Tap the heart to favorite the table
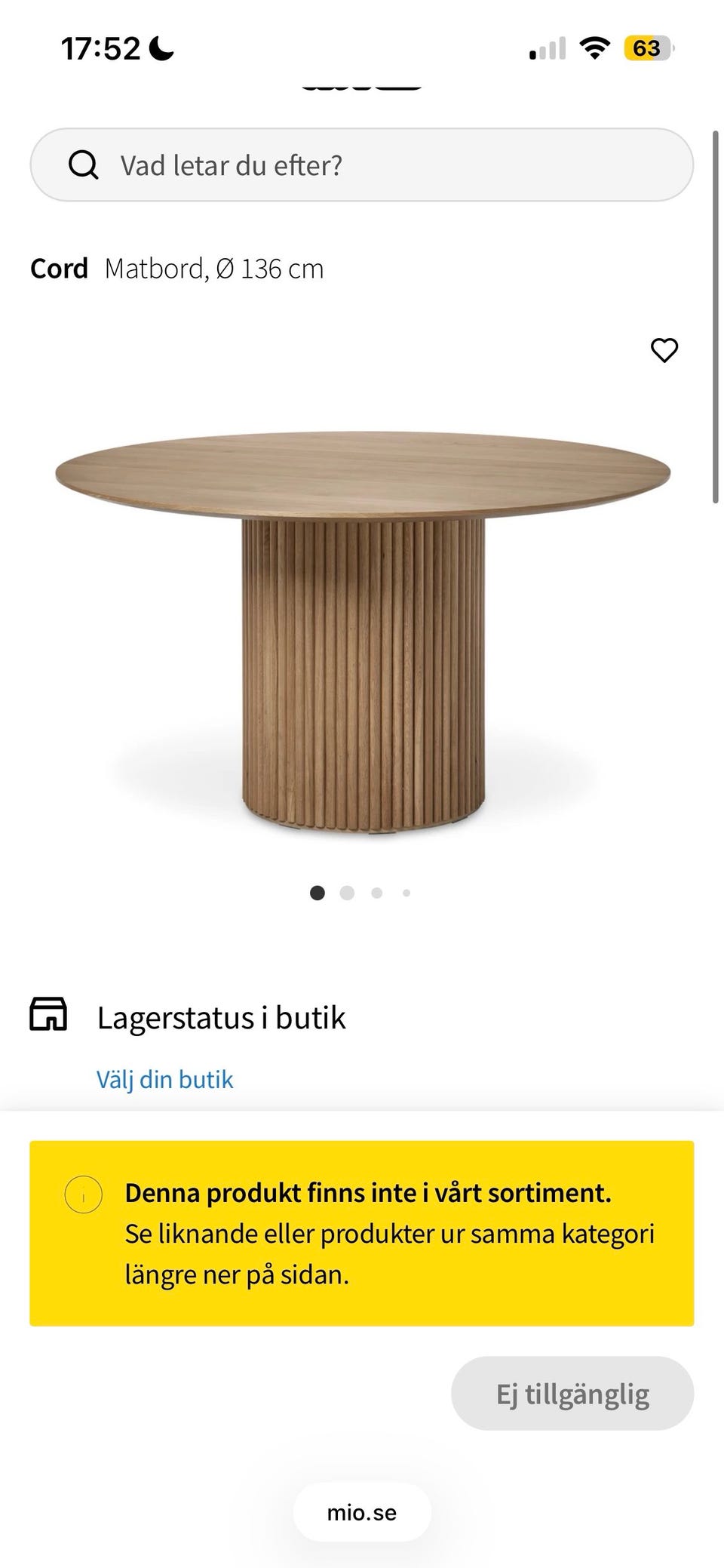The width and height of the screenshot is (724, 1568). click(x=664, y=351)
